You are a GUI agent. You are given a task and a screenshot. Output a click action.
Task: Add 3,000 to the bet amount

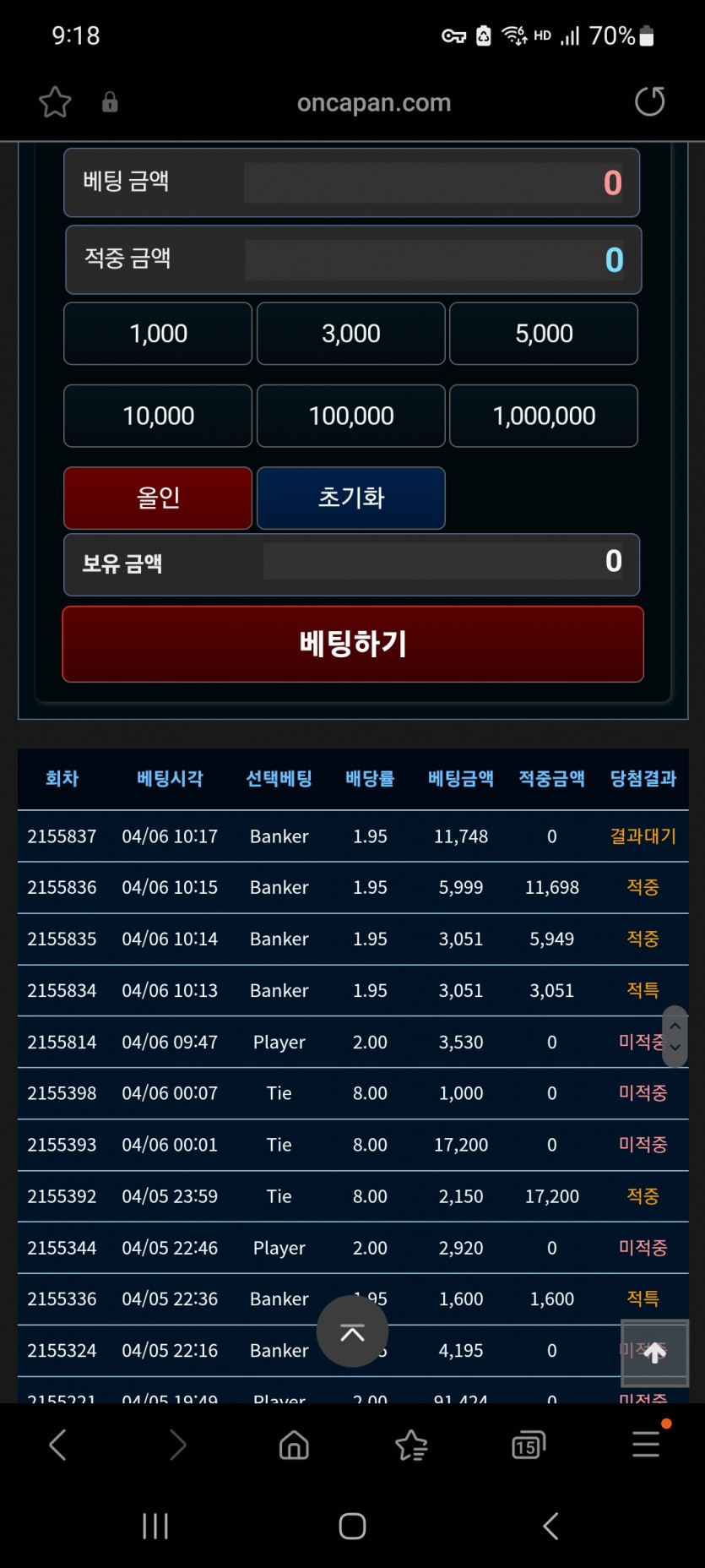[x=350, y=334]
